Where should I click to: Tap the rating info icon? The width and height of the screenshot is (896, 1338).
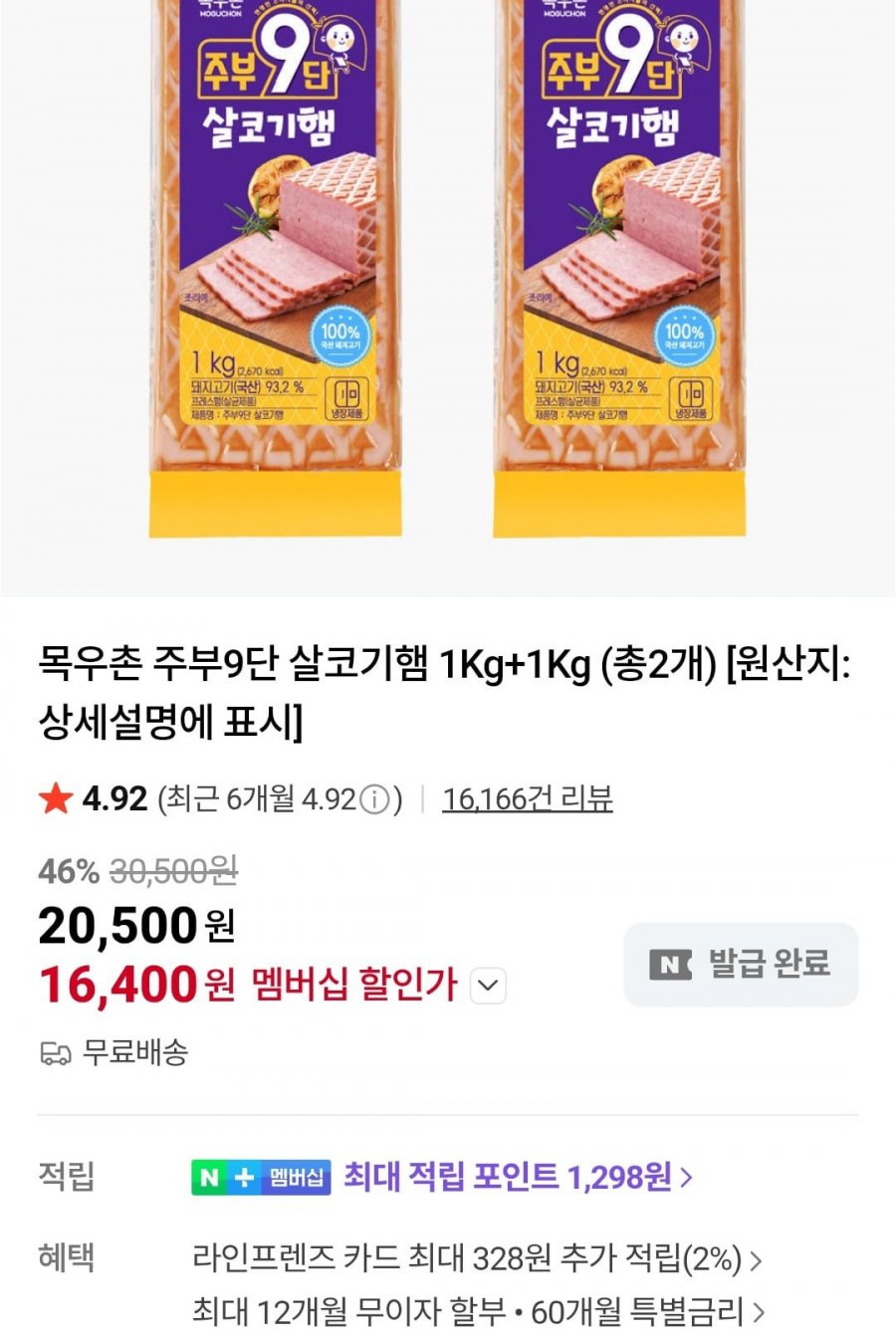(374, 799)
